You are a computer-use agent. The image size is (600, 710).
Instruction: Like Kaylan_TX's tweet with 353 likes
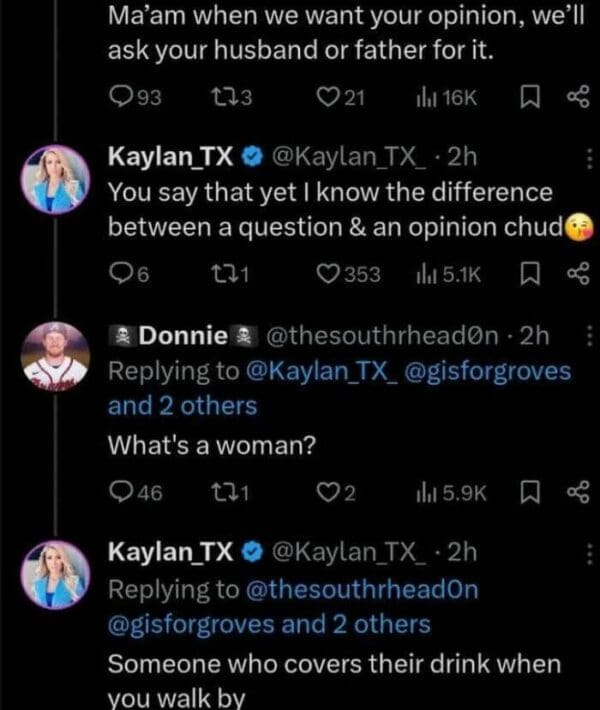pyautogui.click(x=324, y=274)
